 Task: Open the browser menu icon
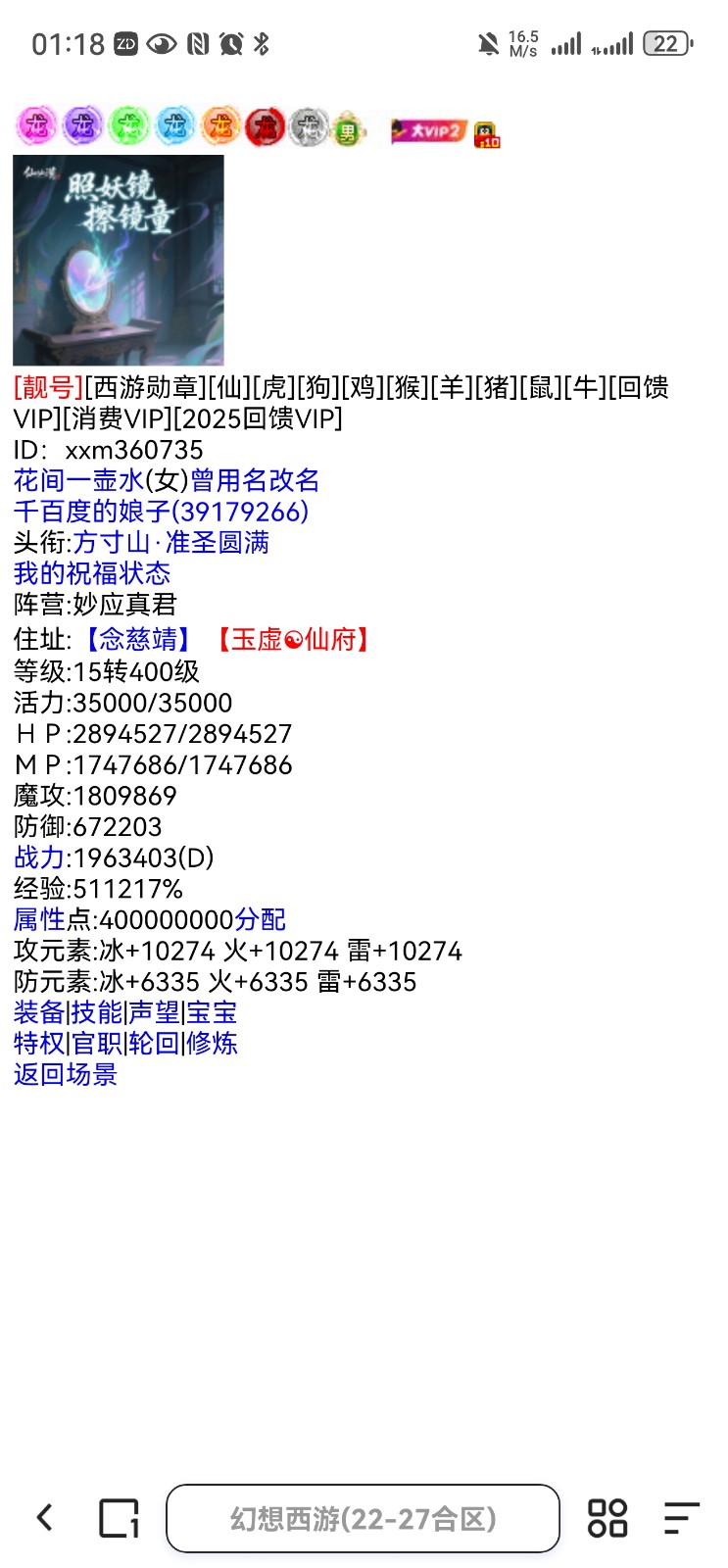click(681, 1518)
